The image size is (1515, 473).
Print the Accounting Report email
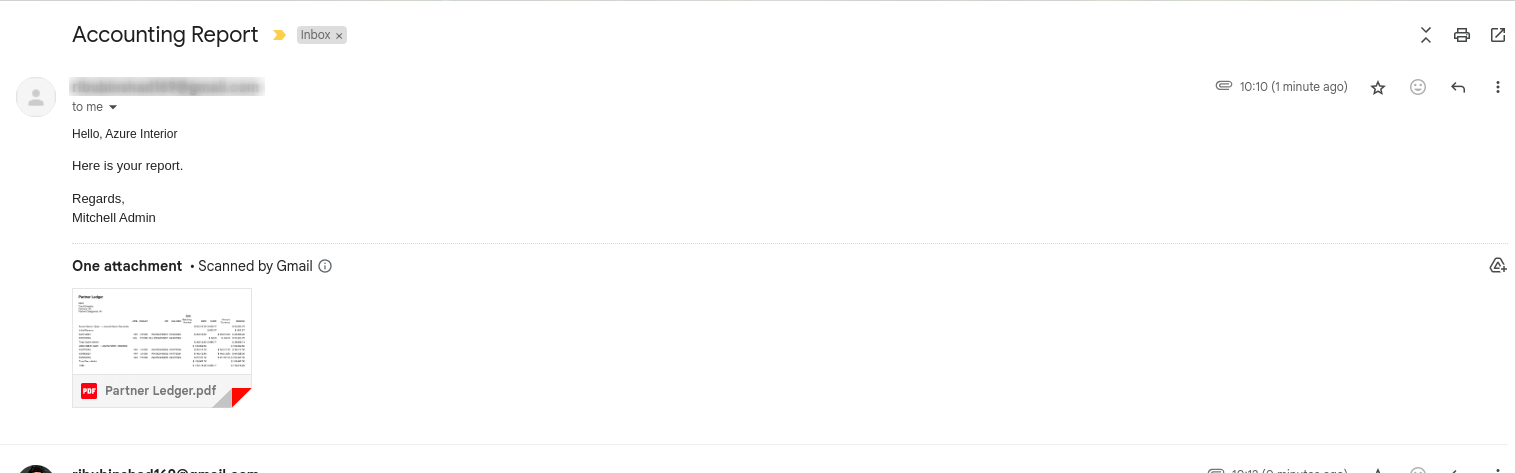(x=1462, y=35)
